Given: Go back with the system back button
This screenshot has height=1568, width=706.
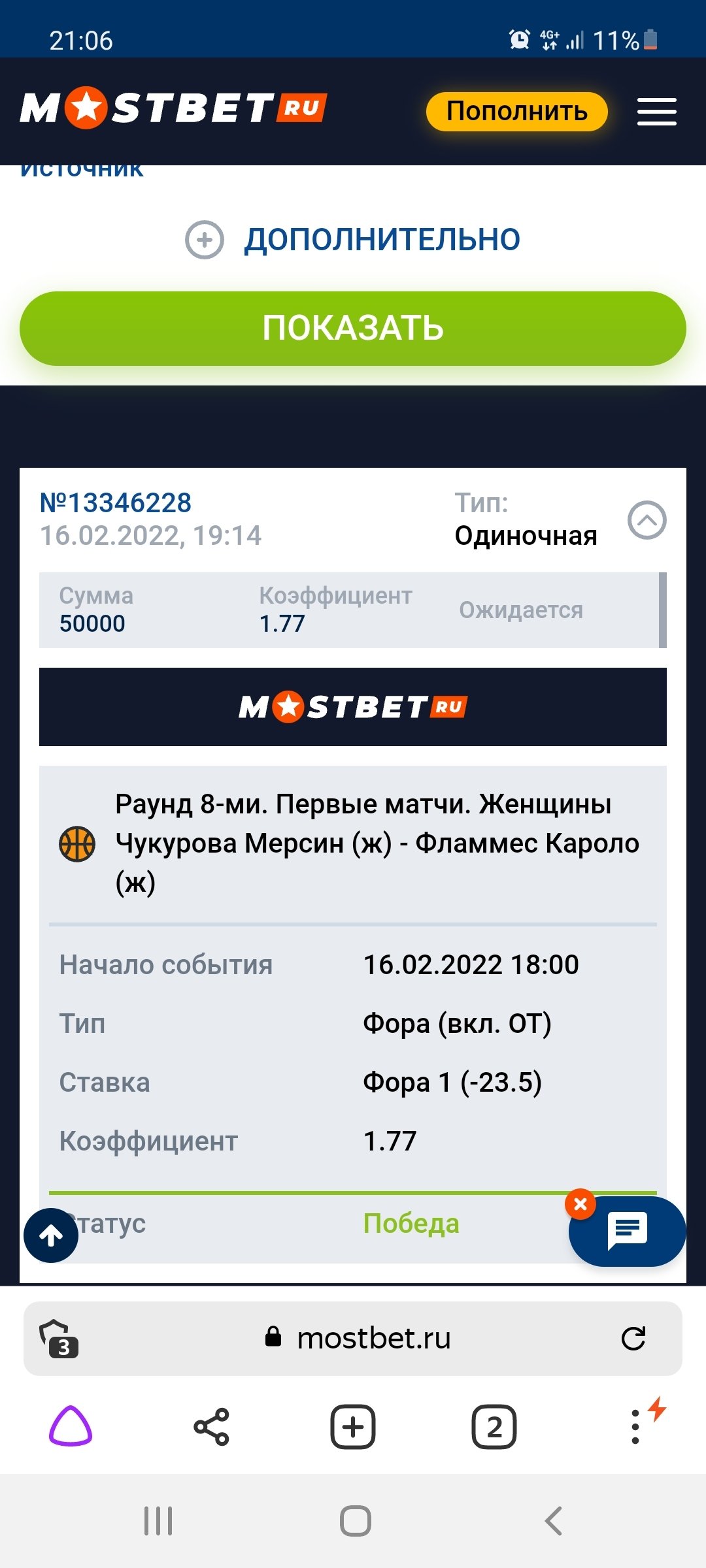Looking at the screenshot, I should (x=553, y=1521).
